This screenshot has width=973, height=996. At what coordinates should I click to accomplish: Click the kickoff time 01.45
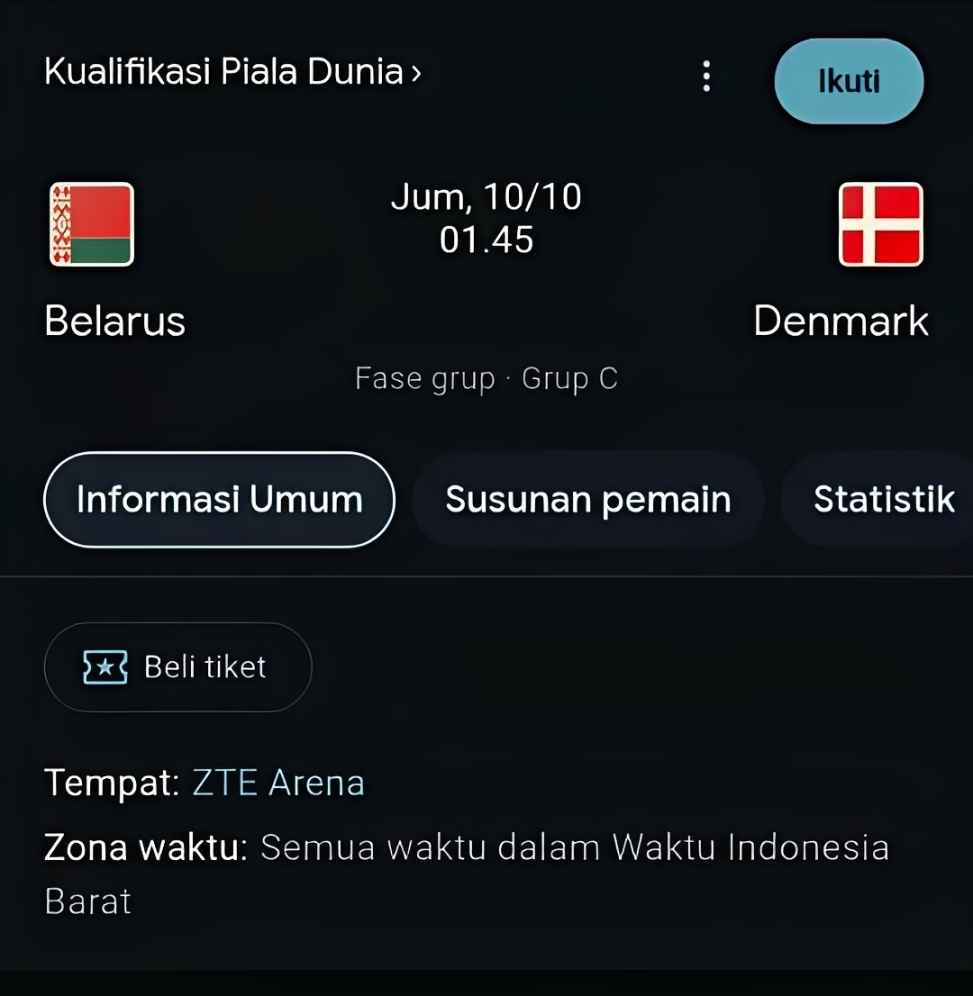[x=487, y=240]
